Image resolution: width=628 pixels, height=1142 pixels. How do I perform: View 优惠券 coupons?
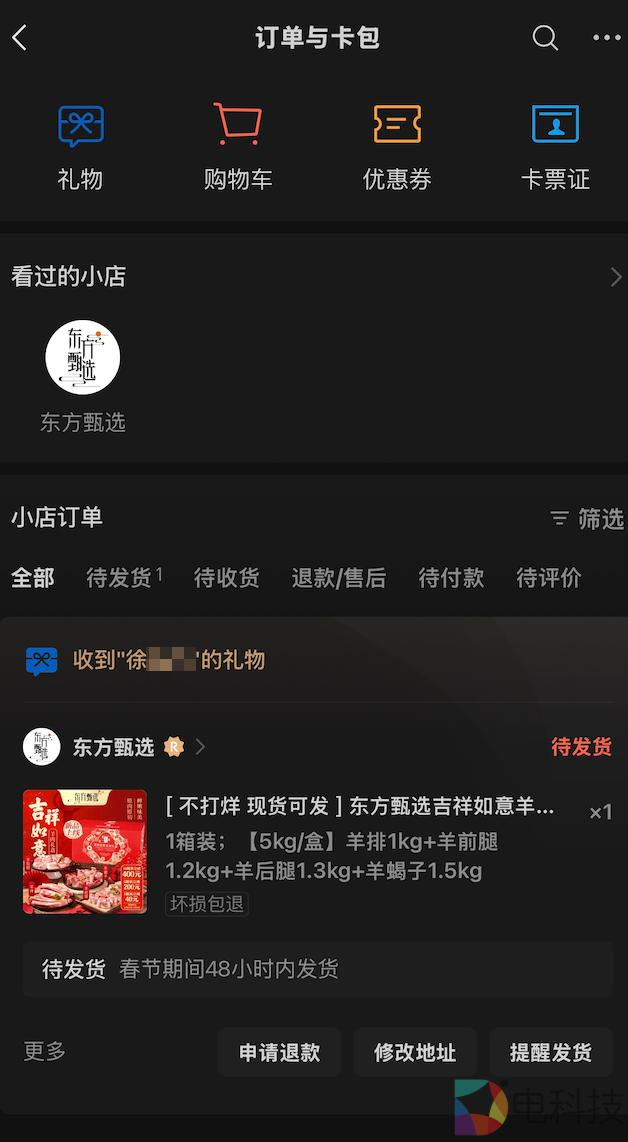pyautogui.click(x=397, y=146)
